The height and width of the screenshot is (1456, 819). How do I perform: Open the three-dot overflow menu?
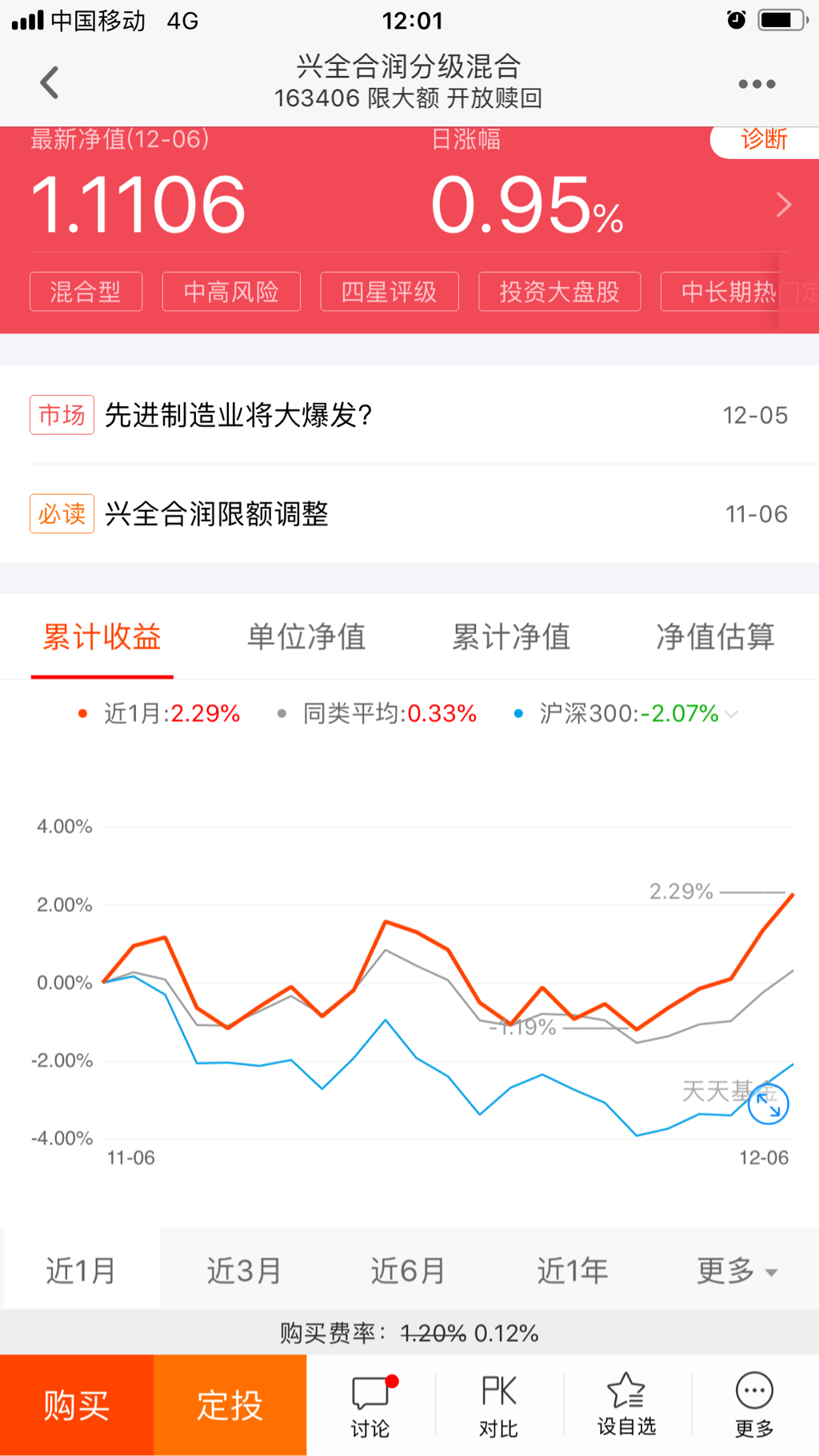click(756, 84)
